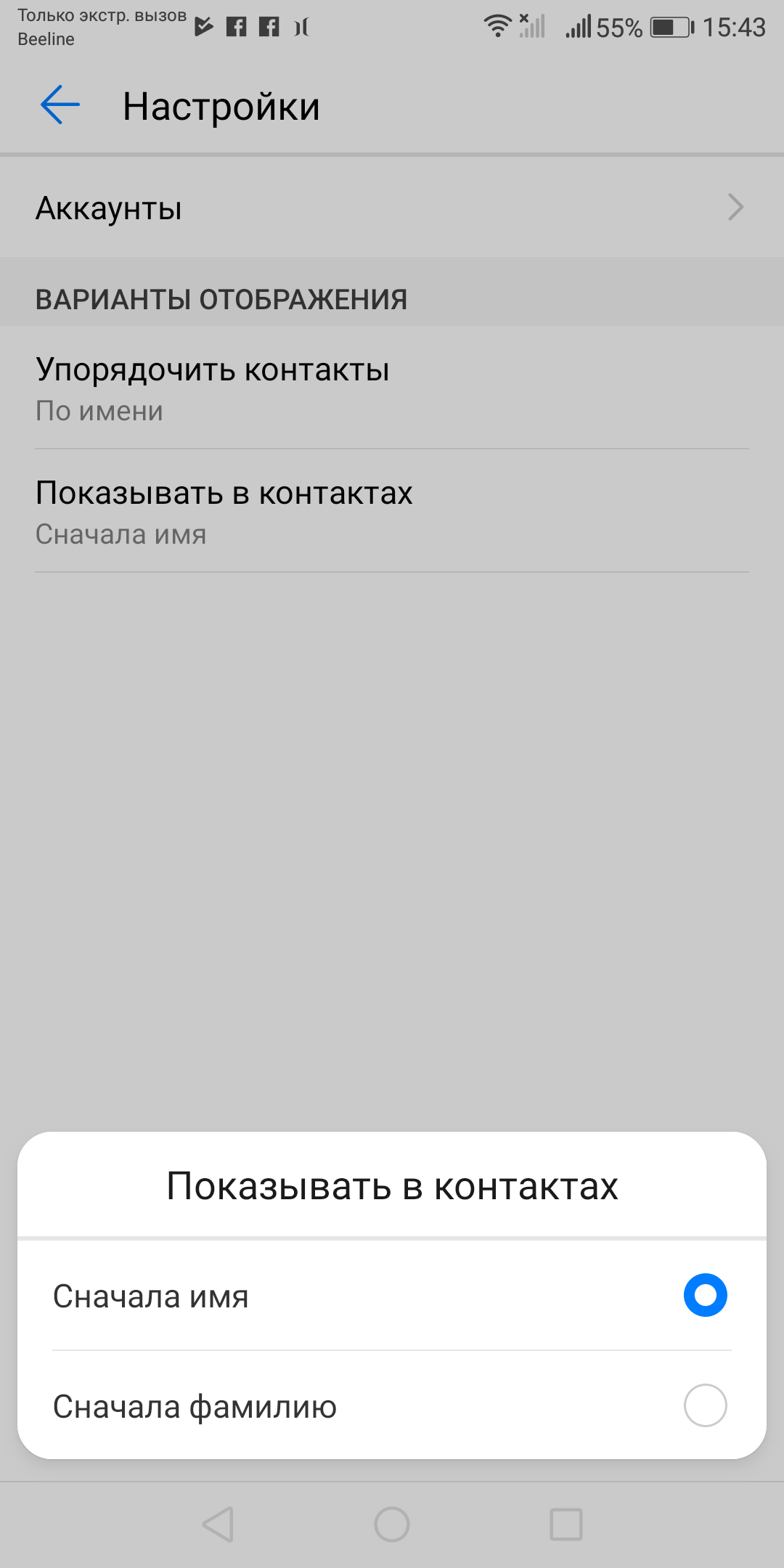The height and width of the screenshot is (1568, 784).
Task: Tap the system home button
Action: pyautogui.click(x=392, y=1524)
